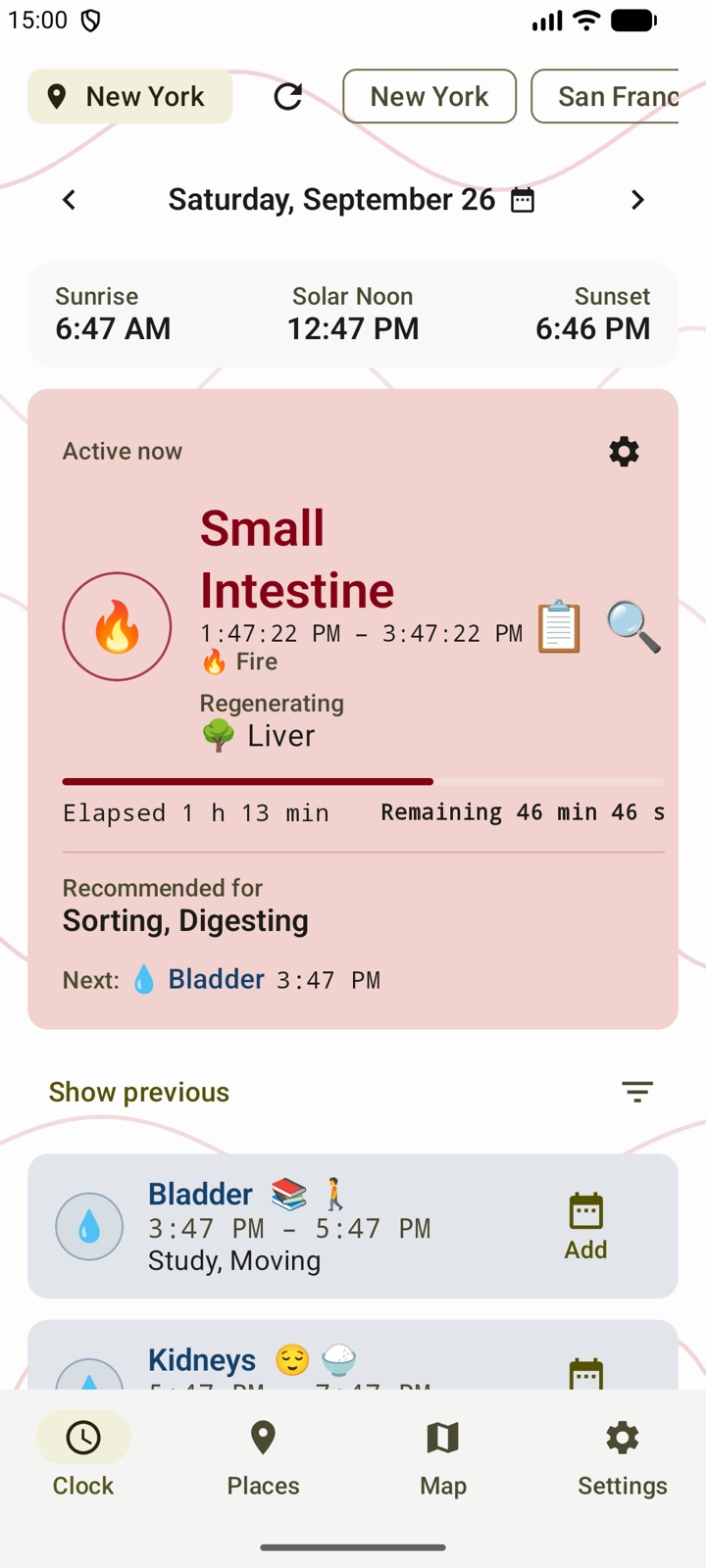The height and width of the screenshot is (1568, 706).
Task: Choose the San Francisco chip
Action: tap(605, 96)
